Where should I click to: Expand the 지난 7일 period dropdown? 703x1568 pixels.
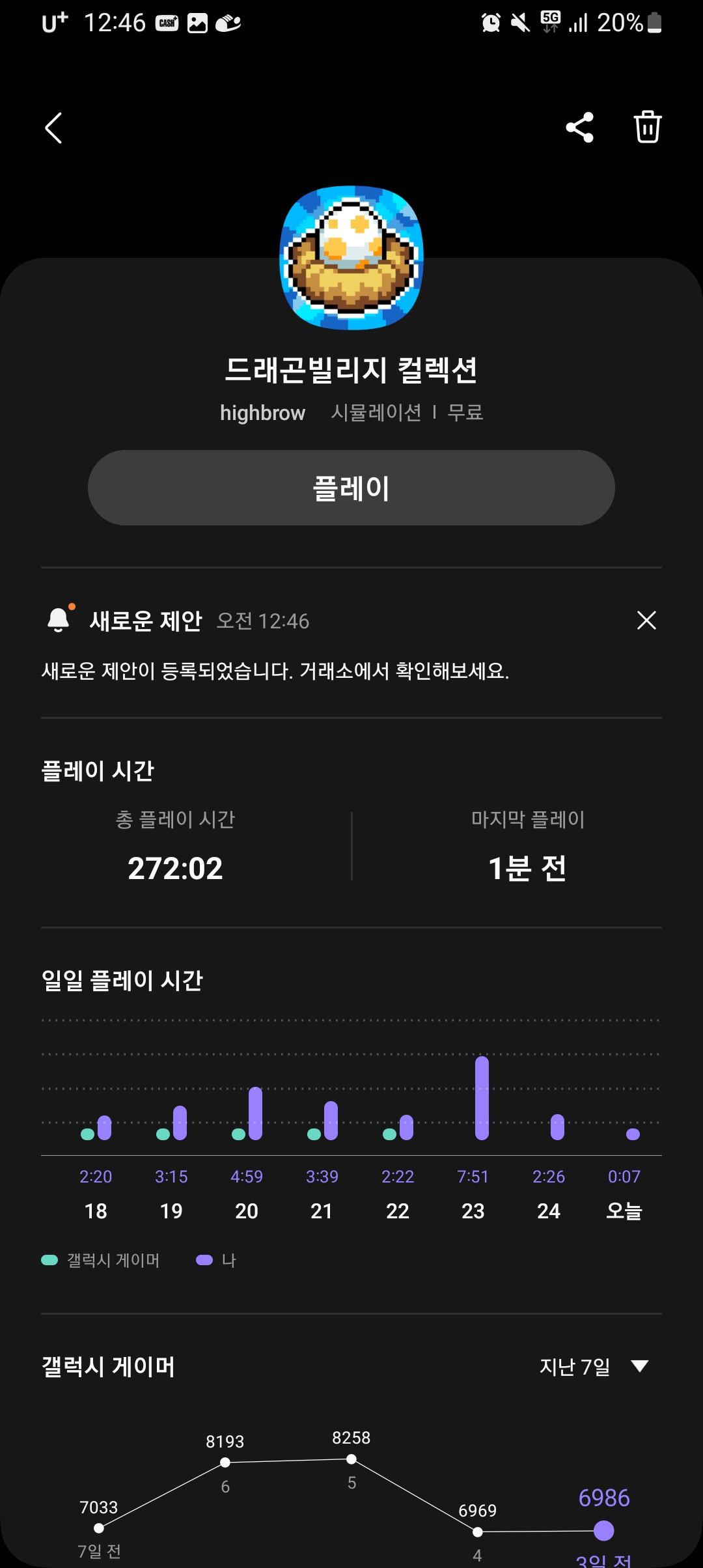click(x=594, y=1366)
